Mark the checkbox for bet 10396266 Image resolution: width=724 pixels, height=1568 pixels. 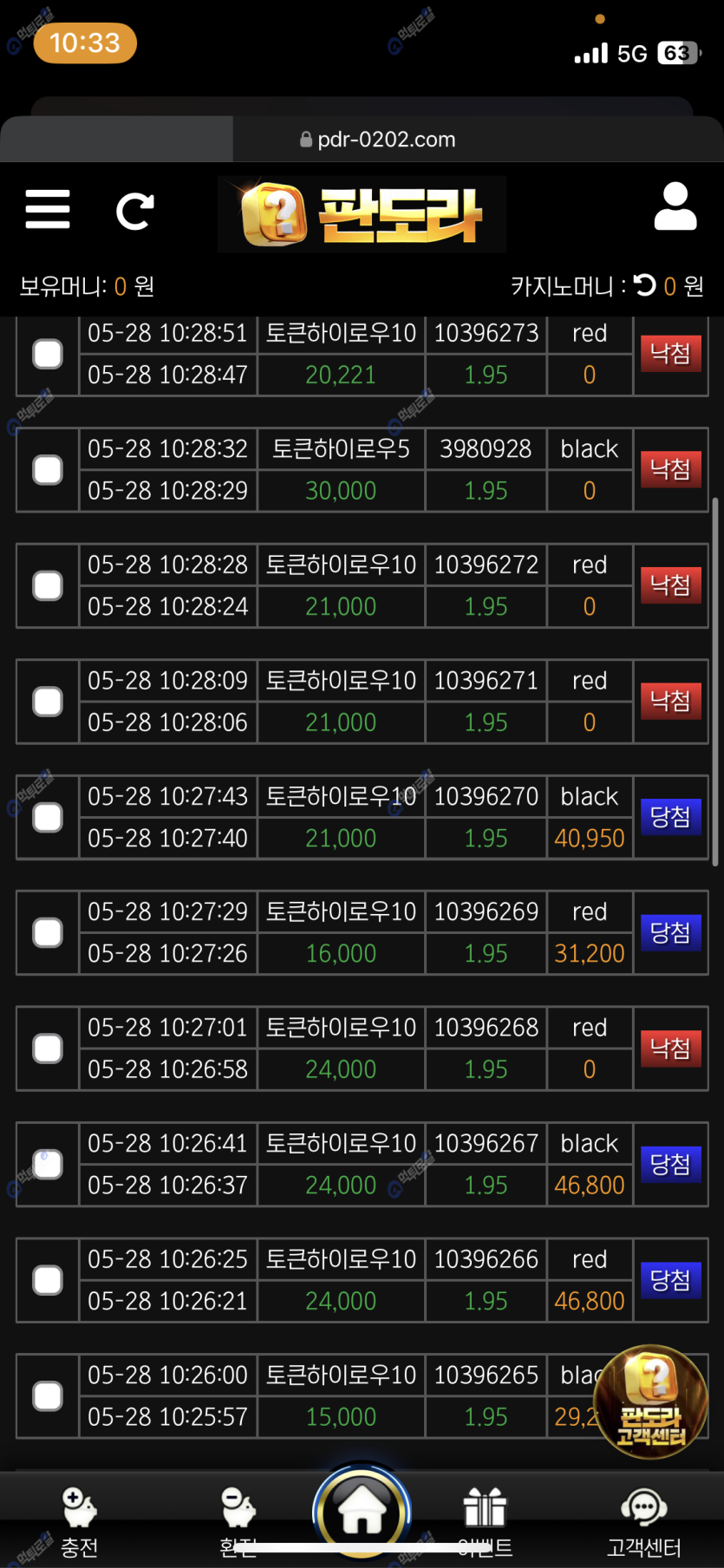pos(48,1280)
